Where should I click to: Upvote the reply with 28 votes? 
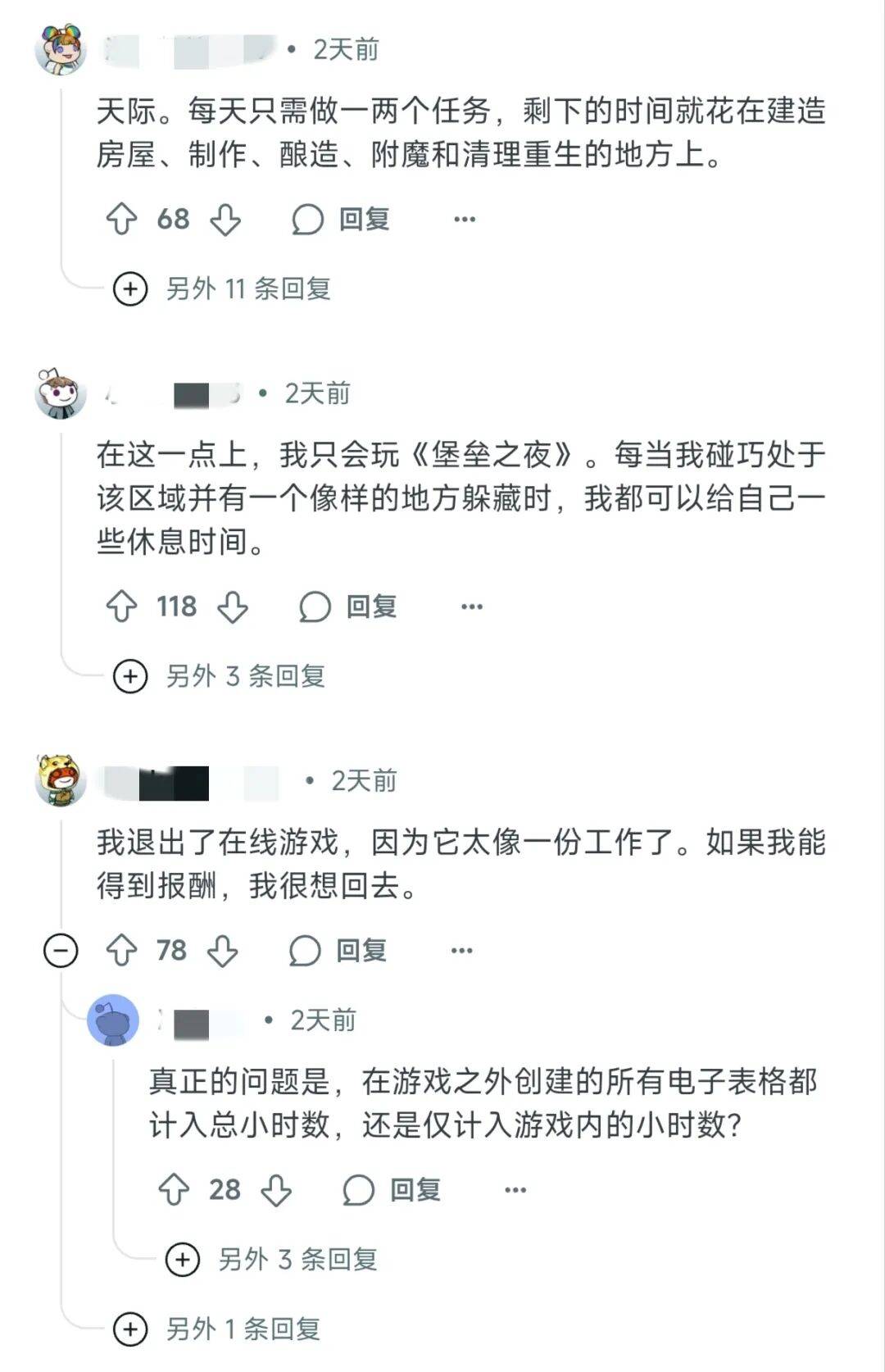coord(174,1190)
